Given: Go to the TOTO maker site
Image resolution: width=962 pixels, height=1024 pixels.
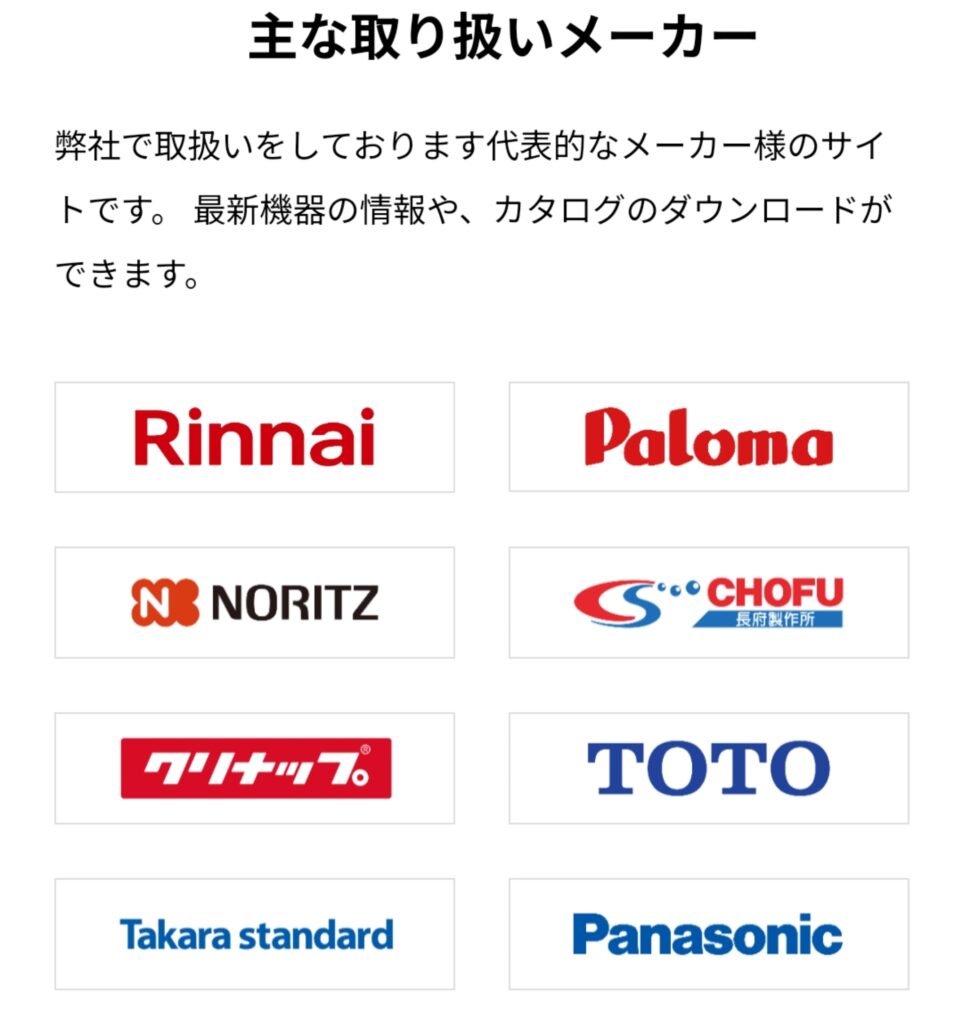Looking at the screenshot, I should coord(708,768).
